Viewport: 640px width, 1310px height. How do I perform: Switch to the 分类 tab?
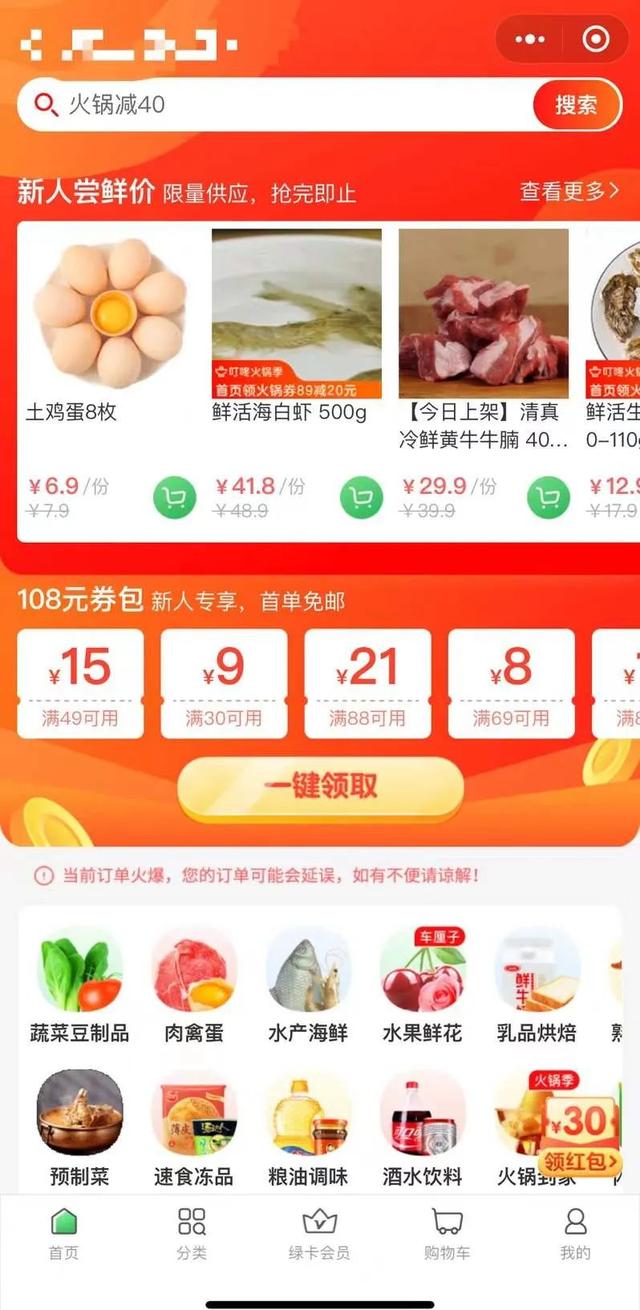[x=191, y=1232]
